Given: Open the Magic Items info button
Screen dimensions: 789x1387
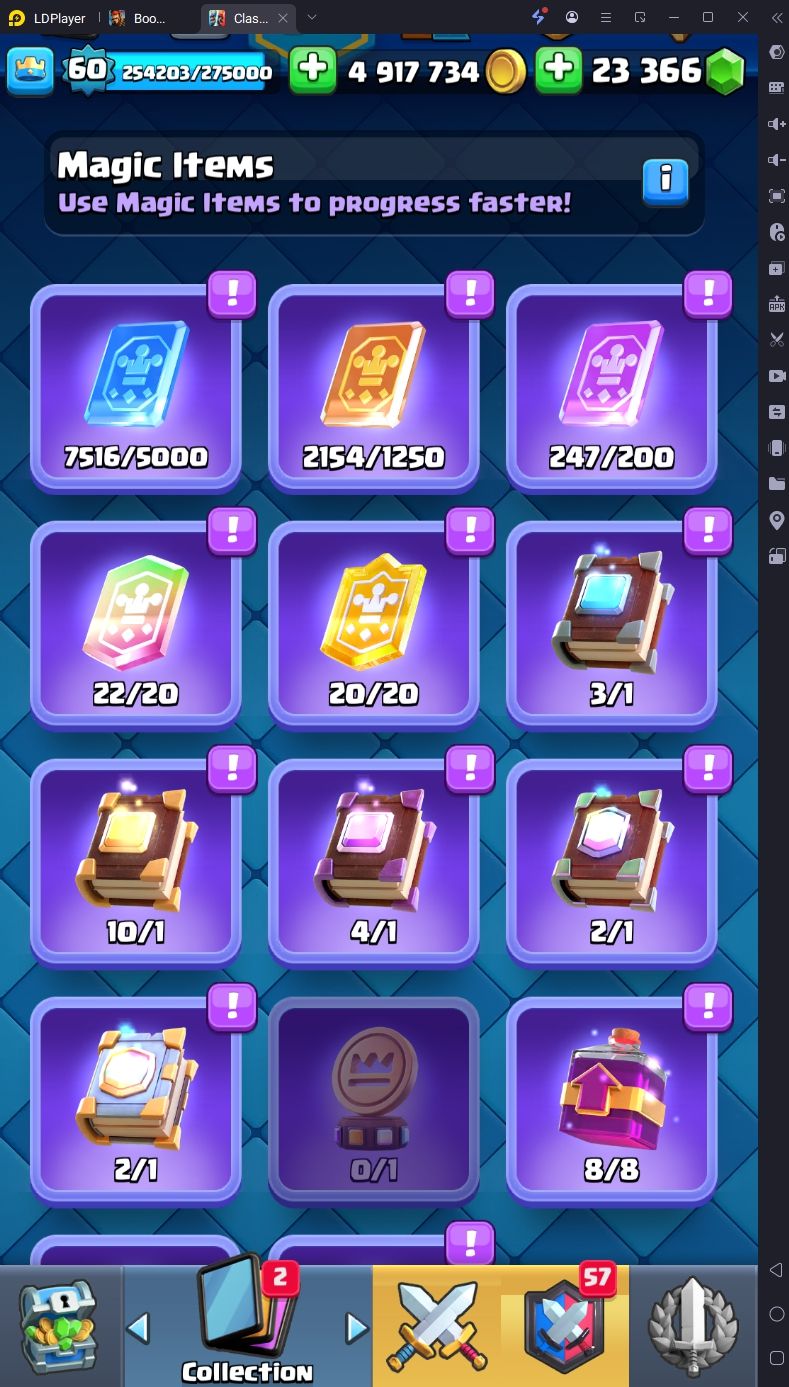Looking at the screenshot, I should [x=665, y=182].
